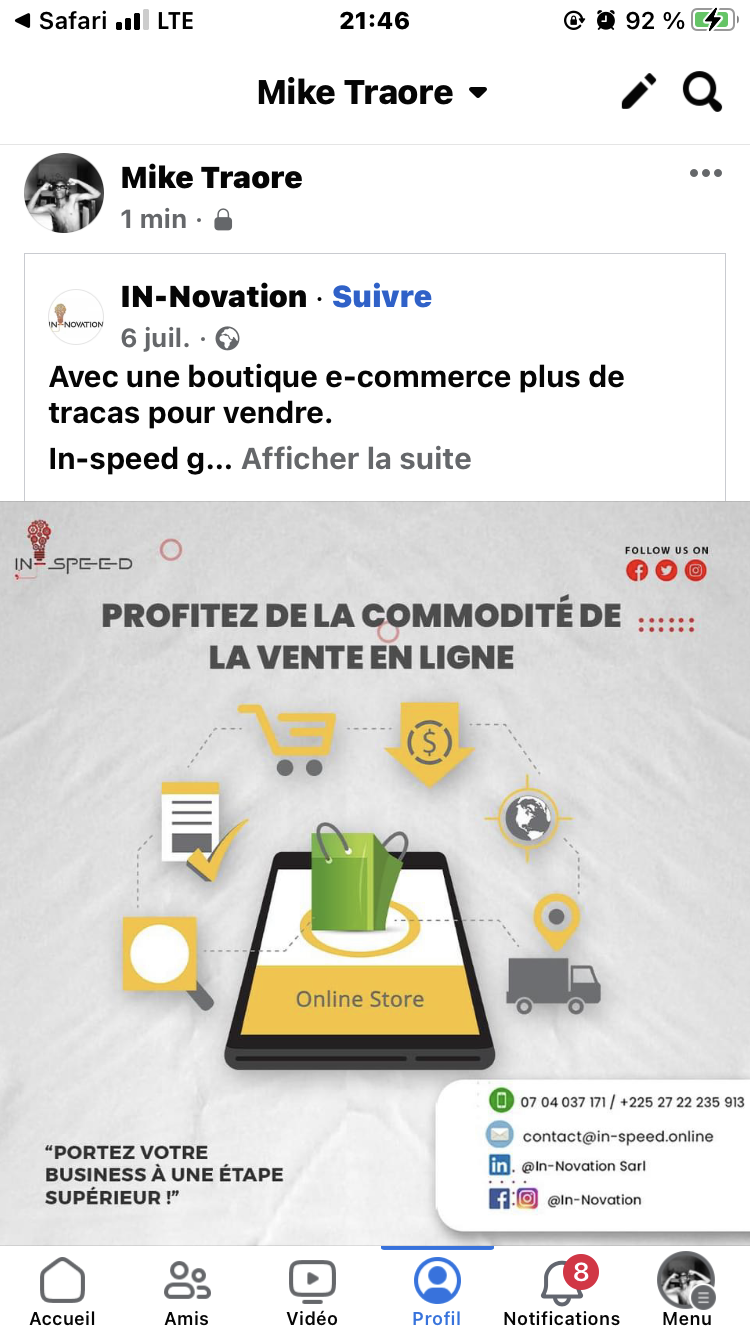Go to the Accueil tab
750x1334 pixels.
coord(62,1291)
